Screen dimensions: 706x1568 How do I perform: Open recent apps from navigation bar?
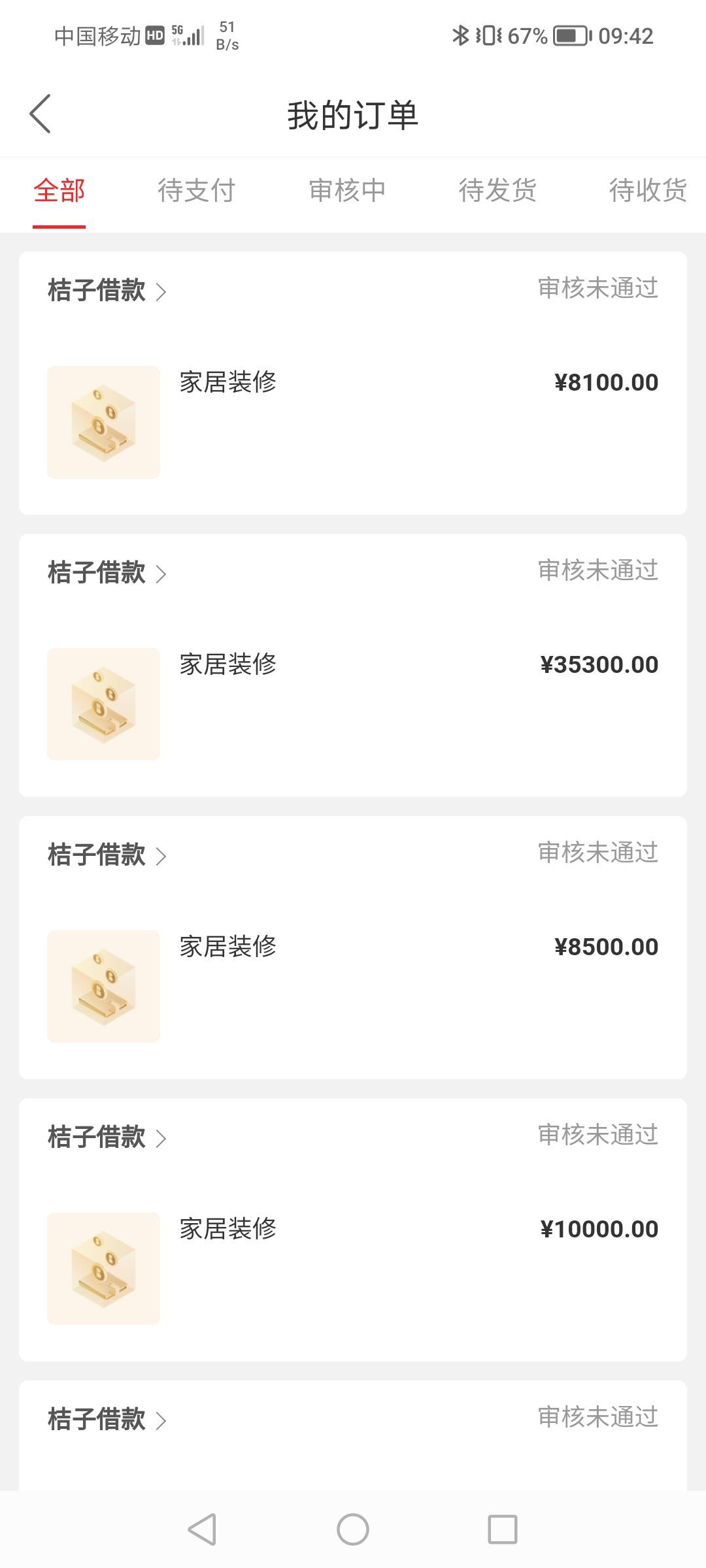[503, 1529]
